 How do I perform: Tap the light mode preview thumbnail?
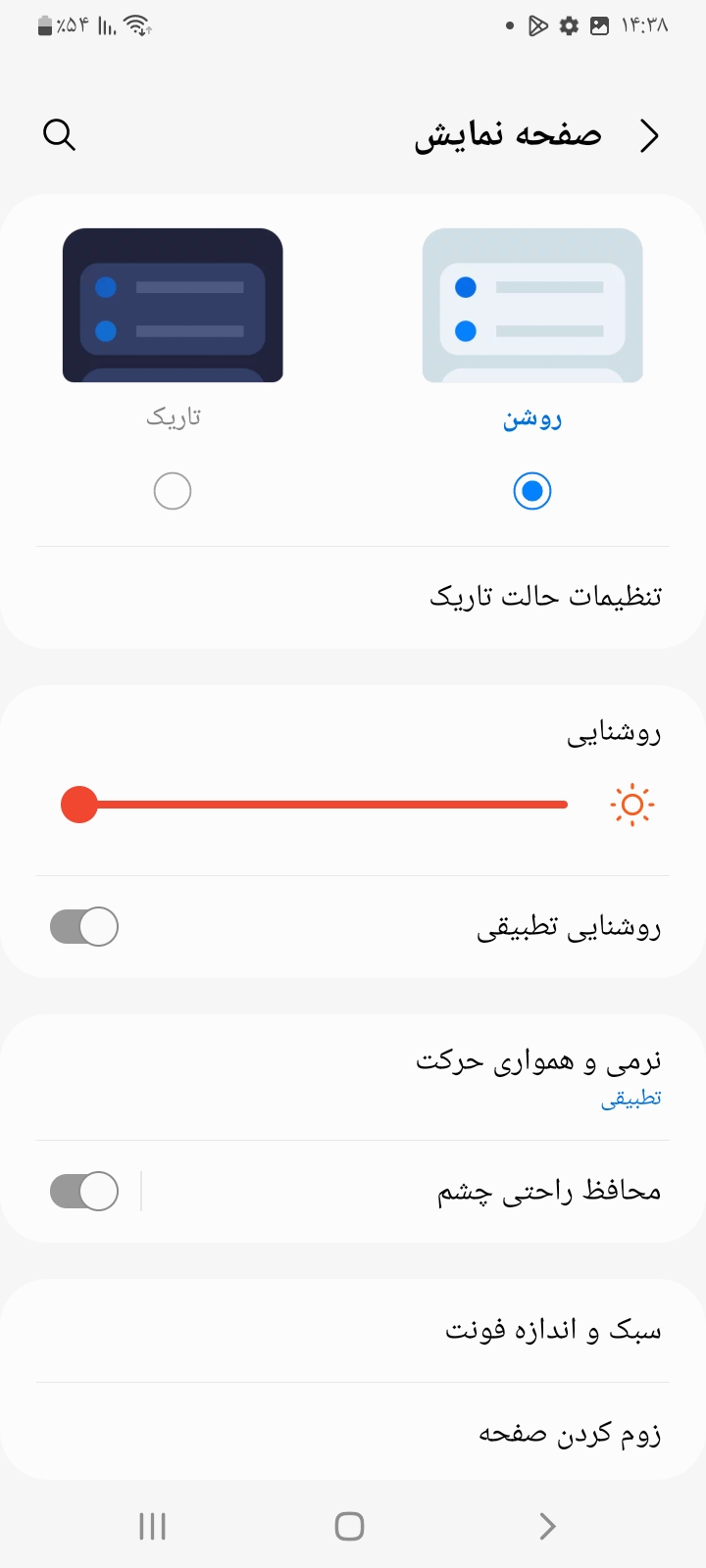532,306
